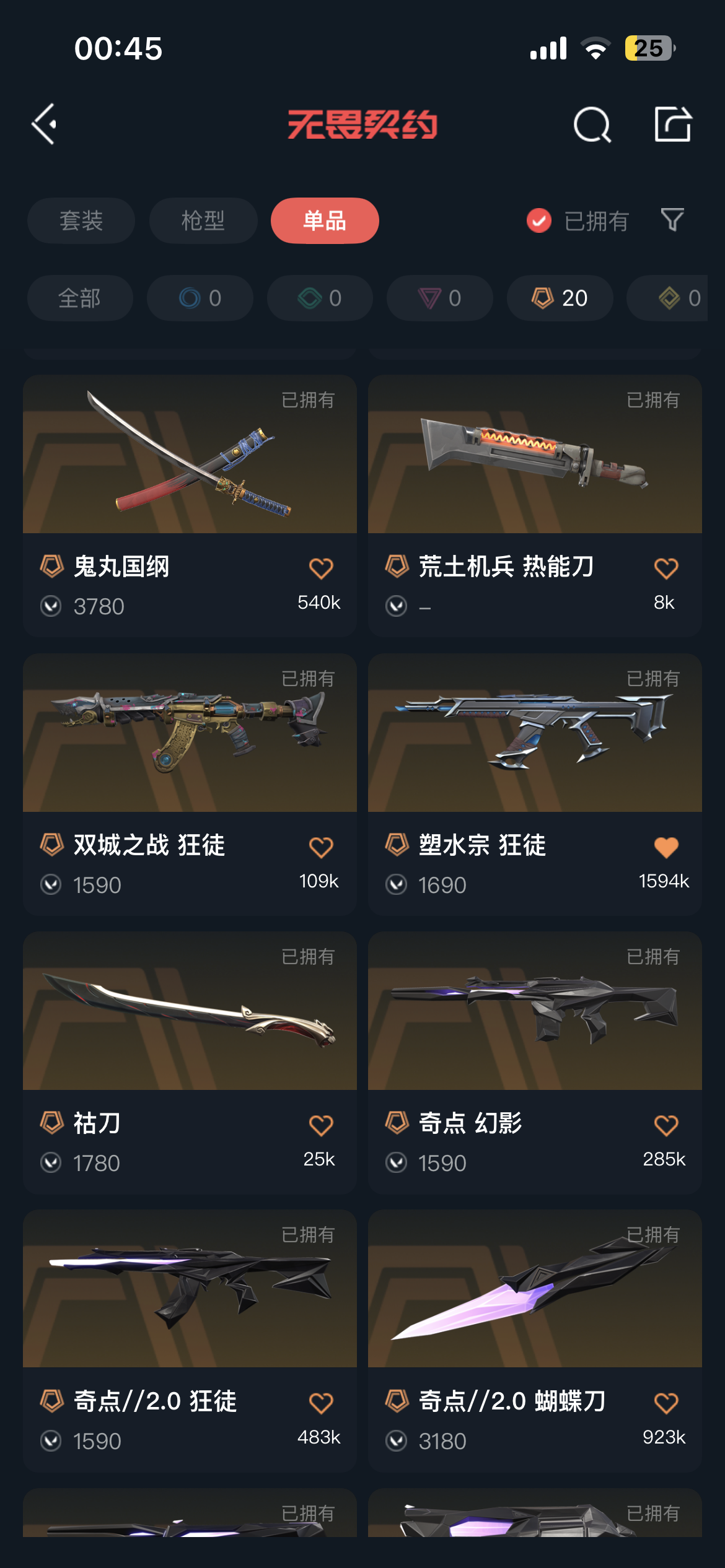
Task: Like the 鬼丸国纲 skin
Action: (x=320, y=568)
